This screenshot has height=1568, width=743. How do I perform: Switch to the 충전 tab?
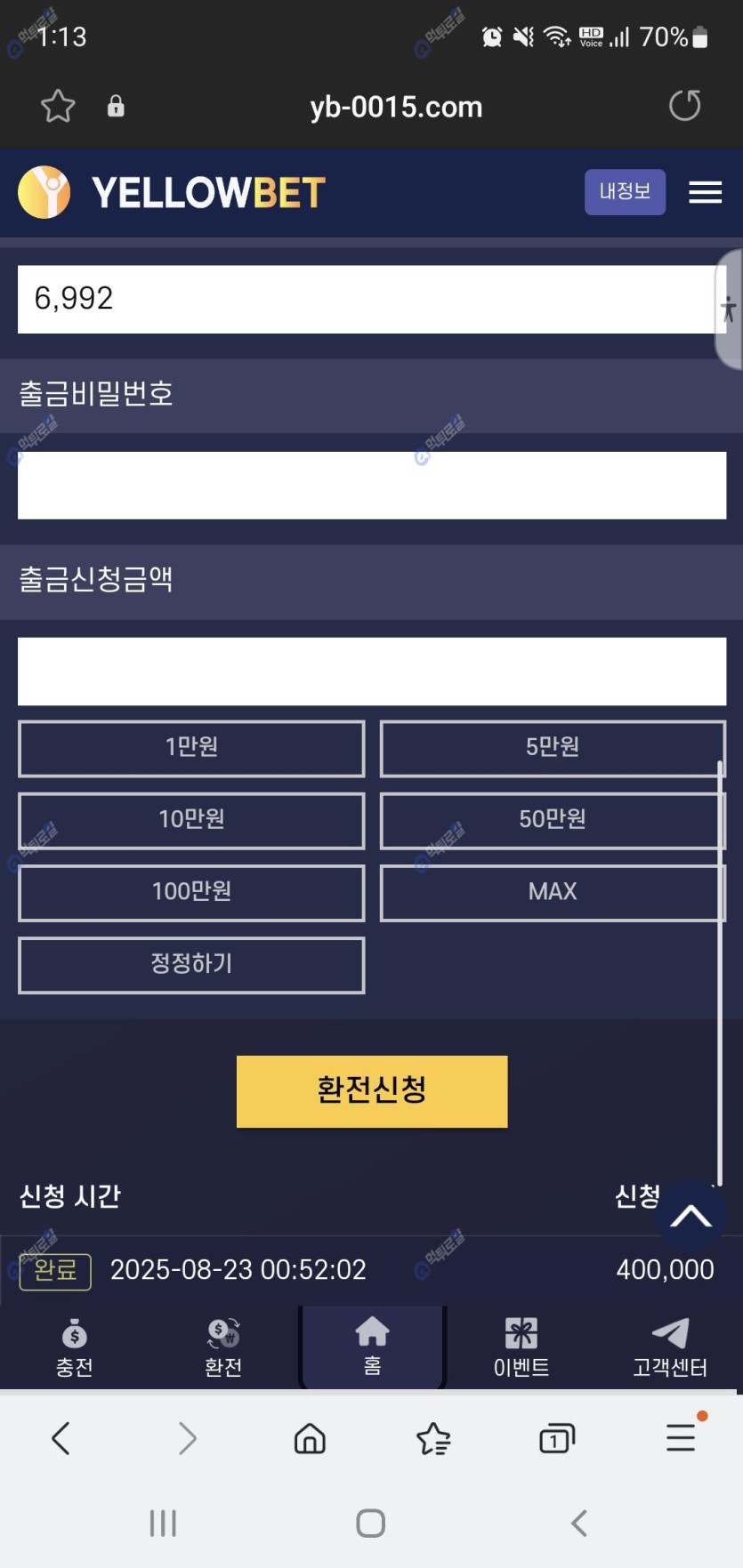75,1348
